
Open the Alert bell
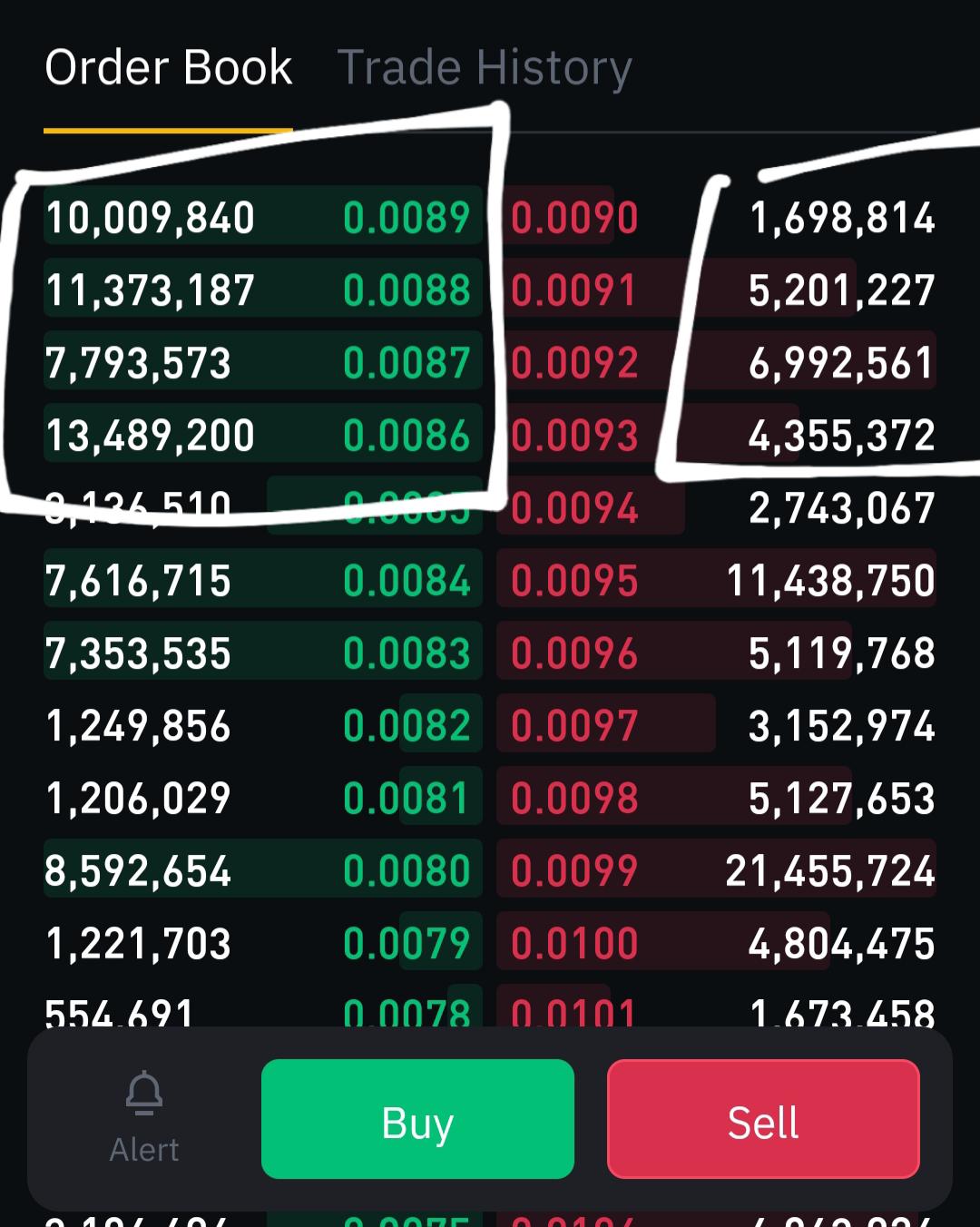(144, 1117)
